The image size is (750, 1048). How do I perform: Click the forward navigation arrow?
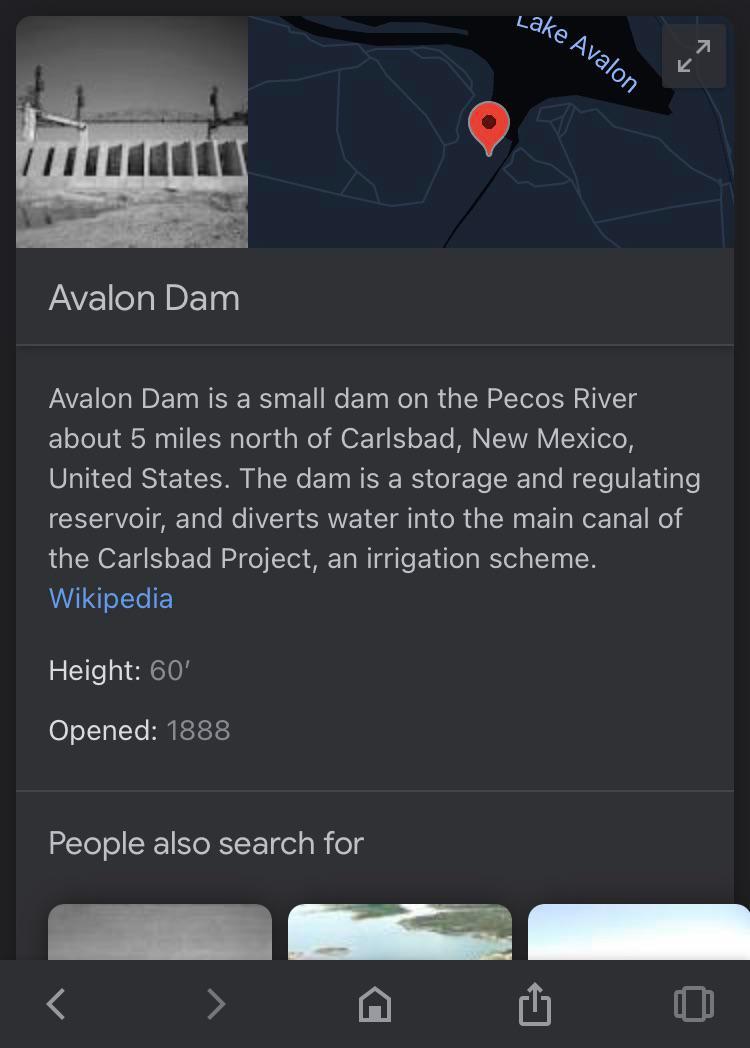[216, 1004]
